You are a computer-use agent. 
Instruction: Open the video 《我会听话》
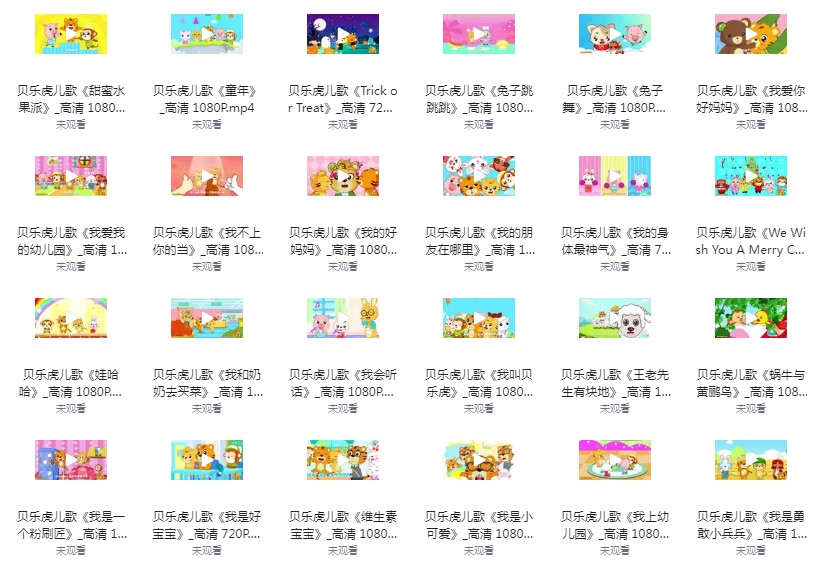(x=343, y=318)
